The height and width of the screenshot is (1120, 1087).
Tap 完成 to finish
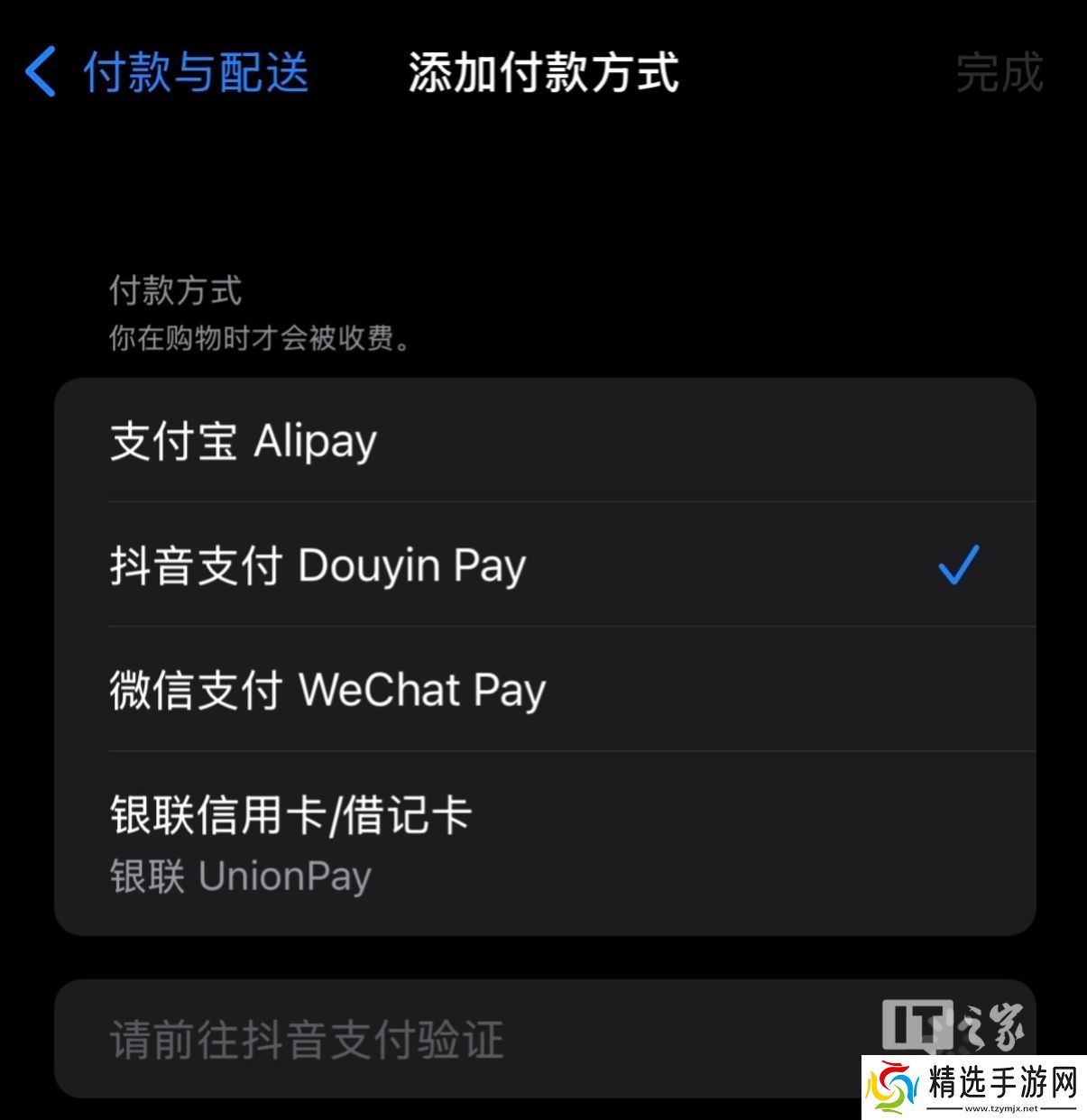click(x=999, y=73)
